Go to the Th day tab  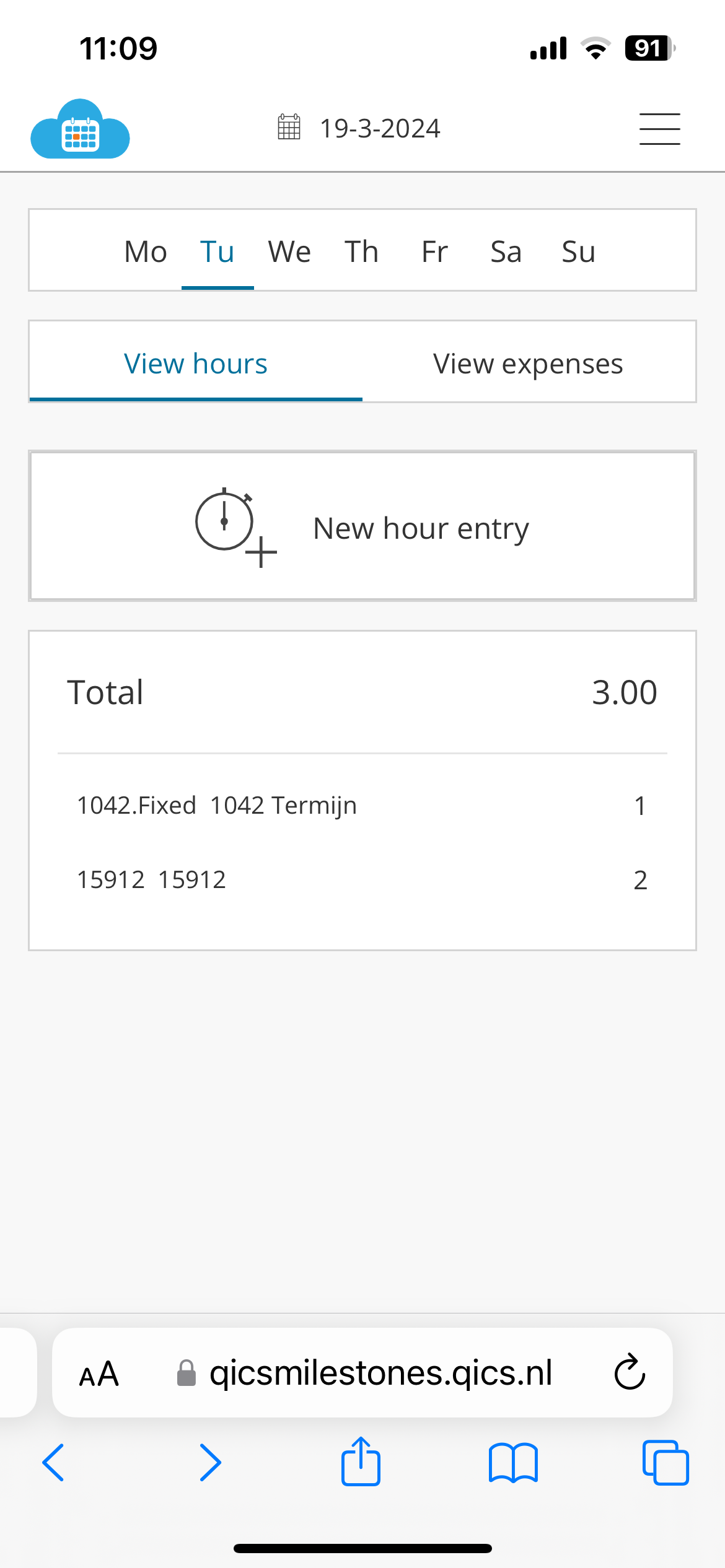pos(361,251)
